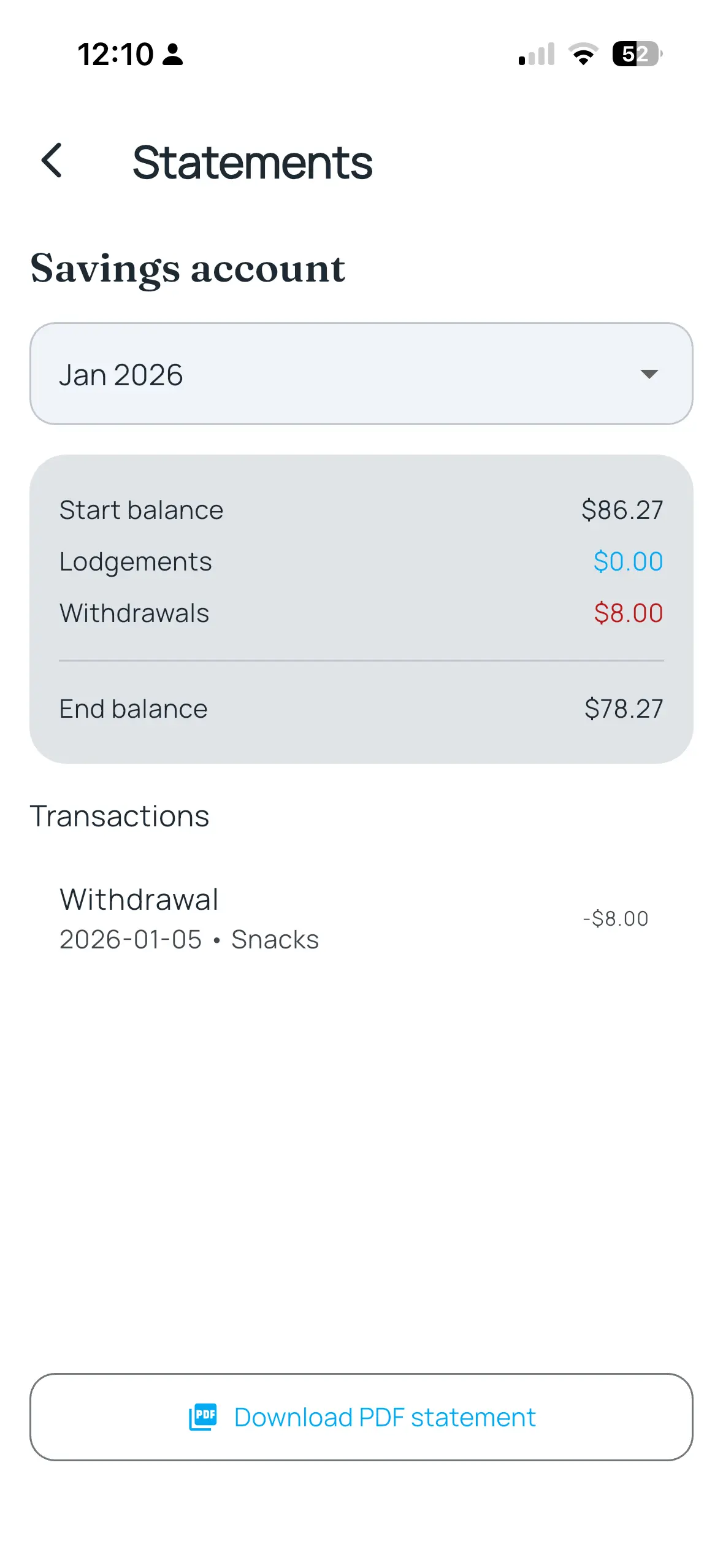Viewport: 723px width, 1568px height.
Task: Select the Withdrawals value of $8.00
Action: 628,612
